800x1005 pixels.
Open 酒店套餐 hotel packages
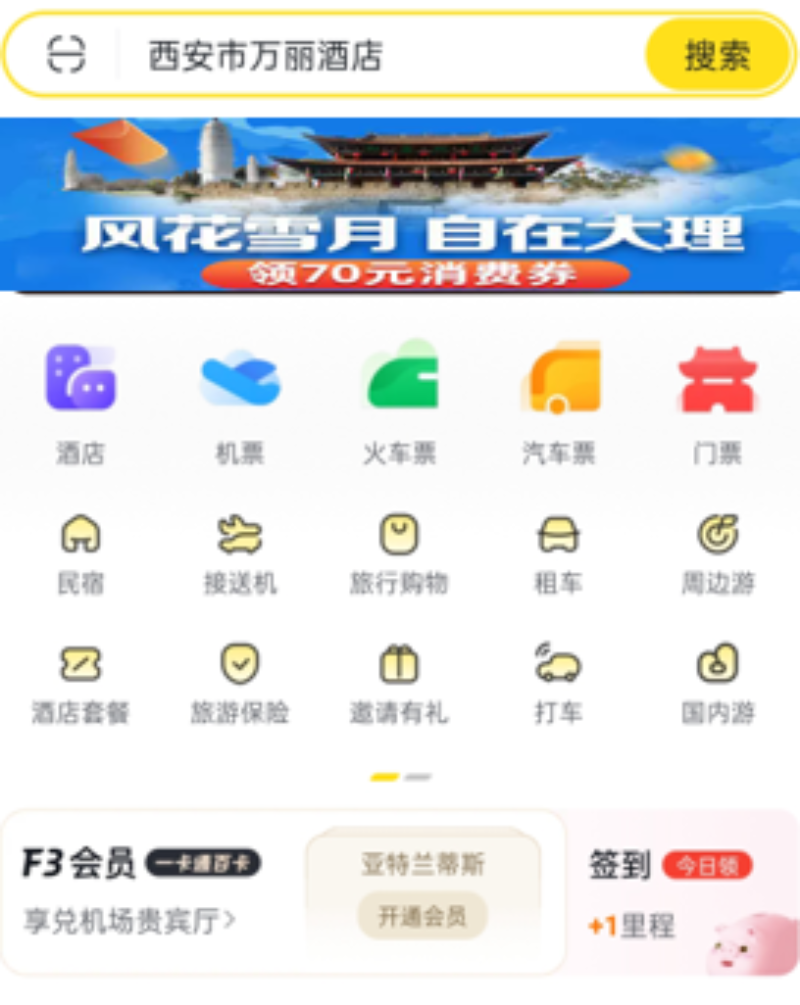point(80,683)
